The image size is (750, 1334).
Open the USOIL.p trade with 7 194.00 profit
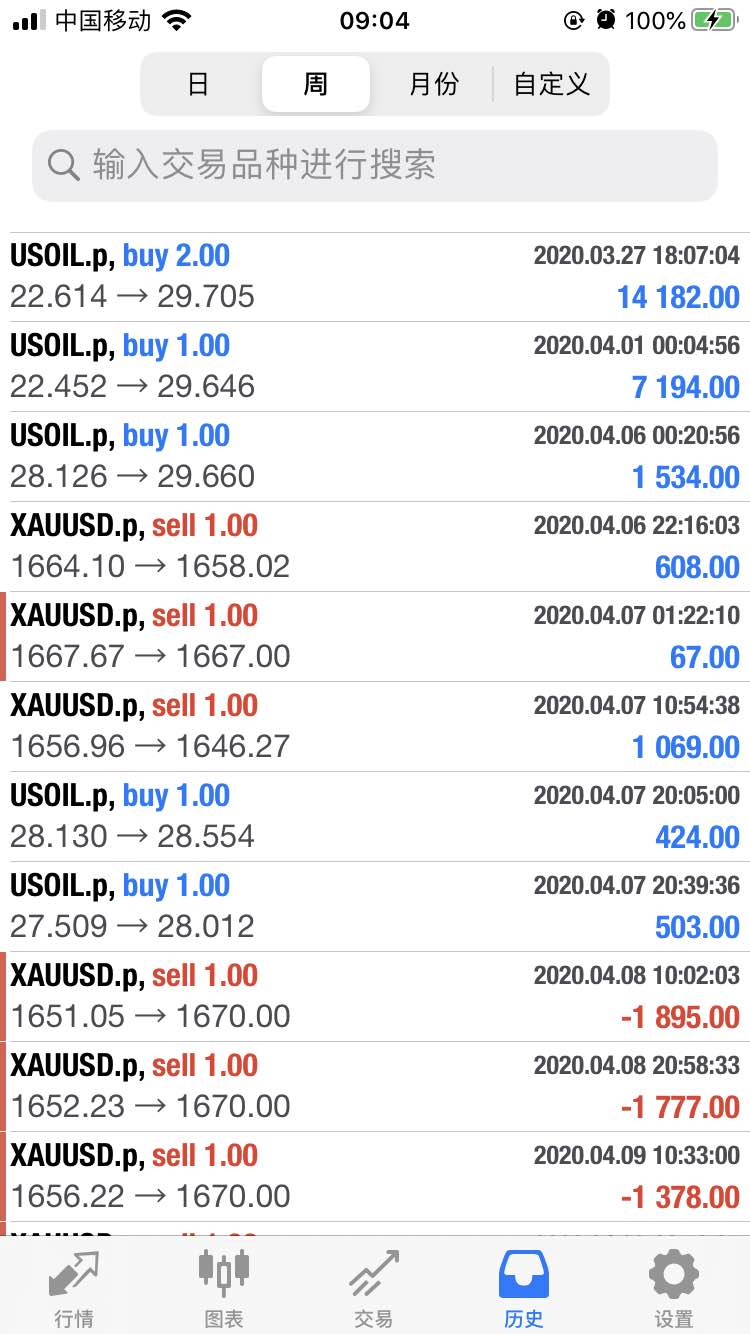(x=375, y=367)
